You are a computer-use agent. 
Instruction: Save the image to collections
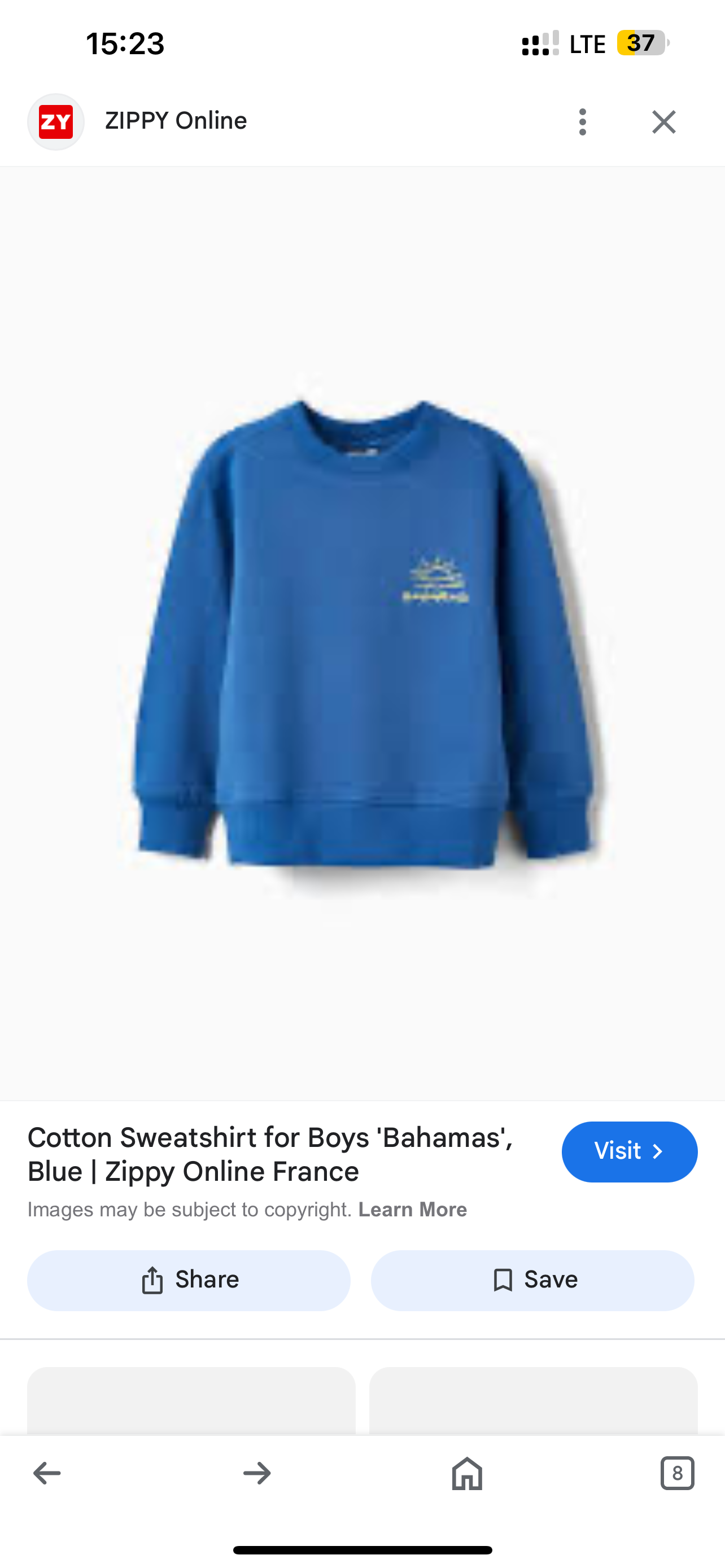(x=532, y=1280)
